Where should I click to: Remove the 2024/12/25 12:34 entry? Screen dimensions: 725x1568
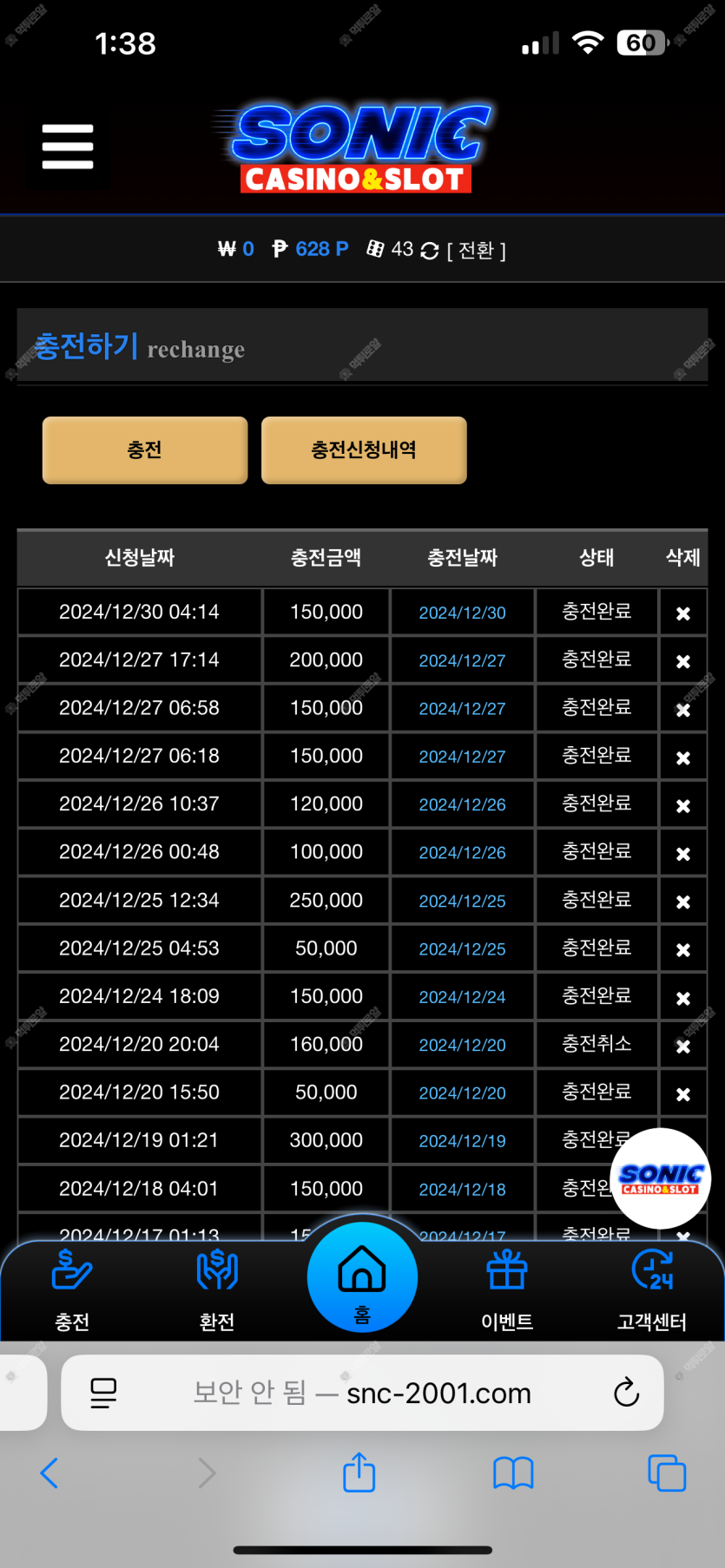683,902
